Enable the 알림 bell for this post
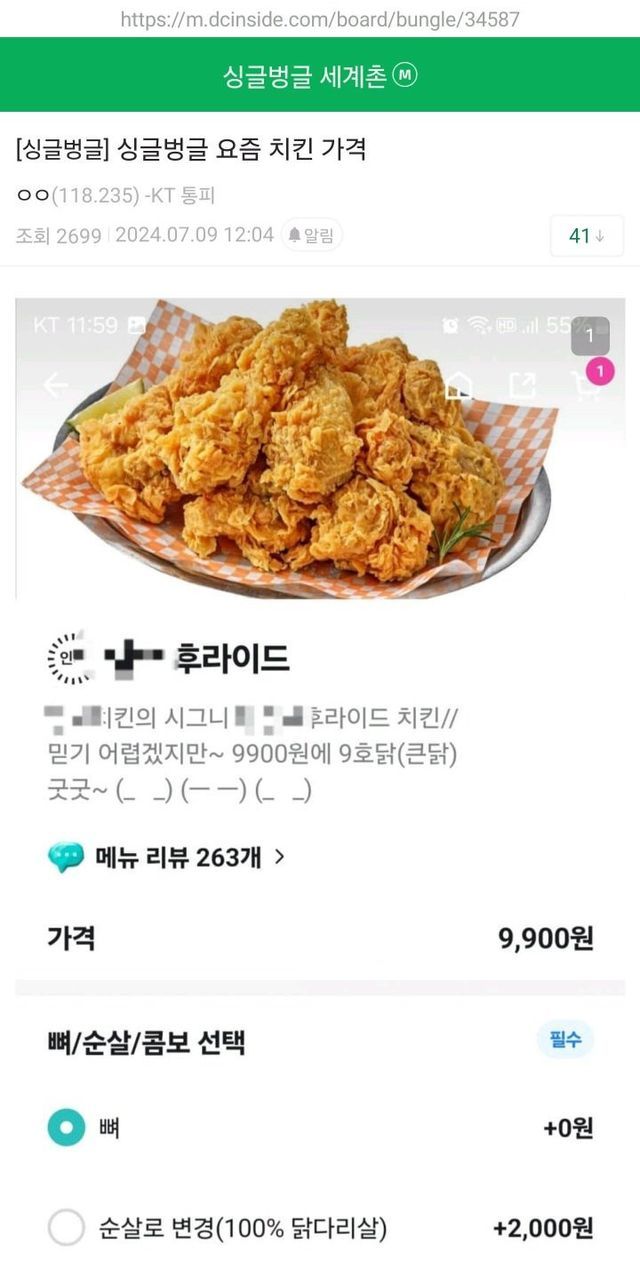This screenshot has height=1280, width=640. [311, 235]
